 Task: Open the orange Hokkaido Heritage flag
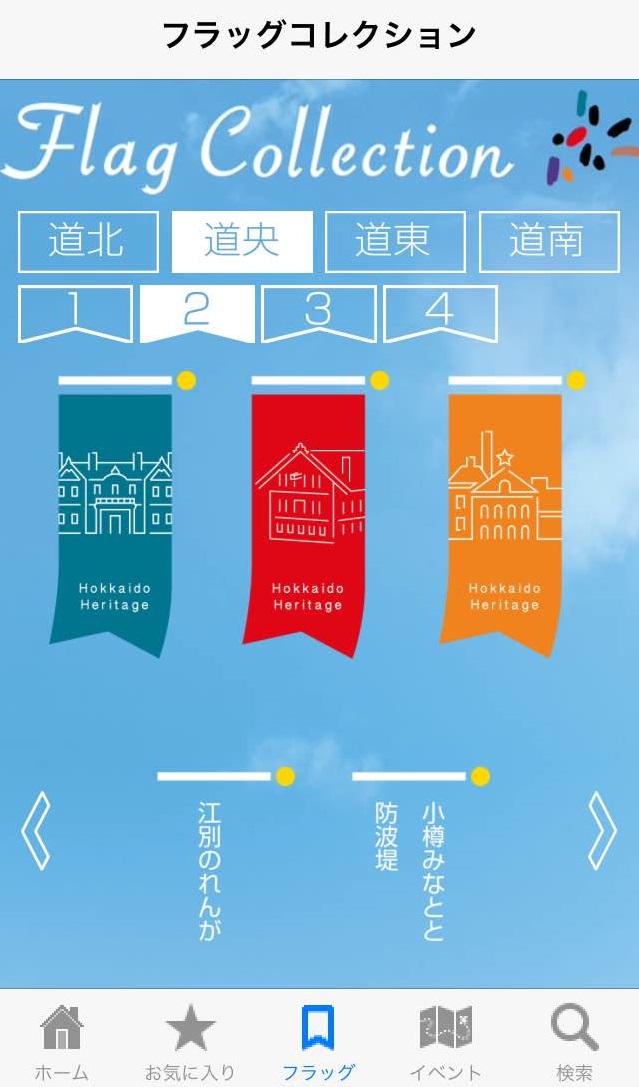503,518
